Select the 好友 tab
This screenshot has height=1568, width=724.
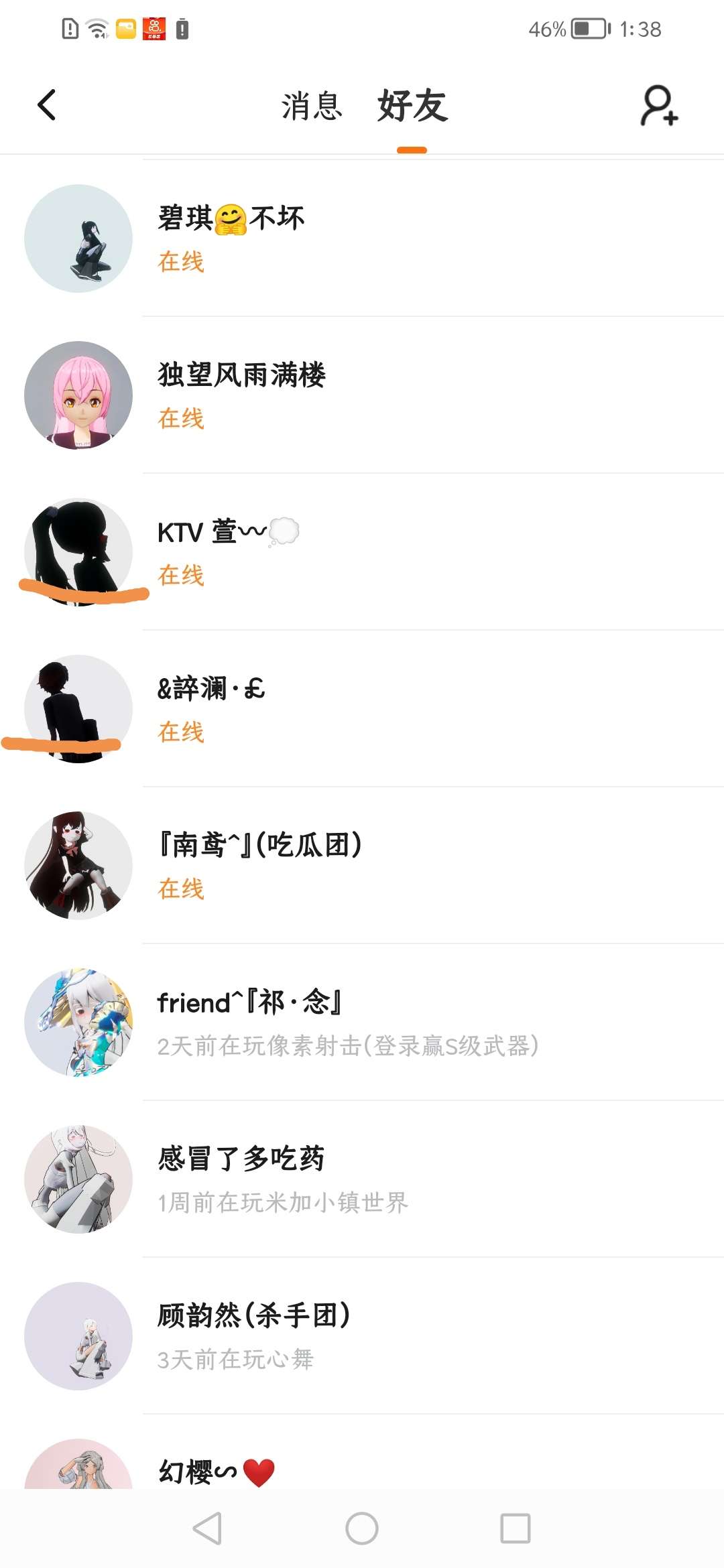(412, 107)
